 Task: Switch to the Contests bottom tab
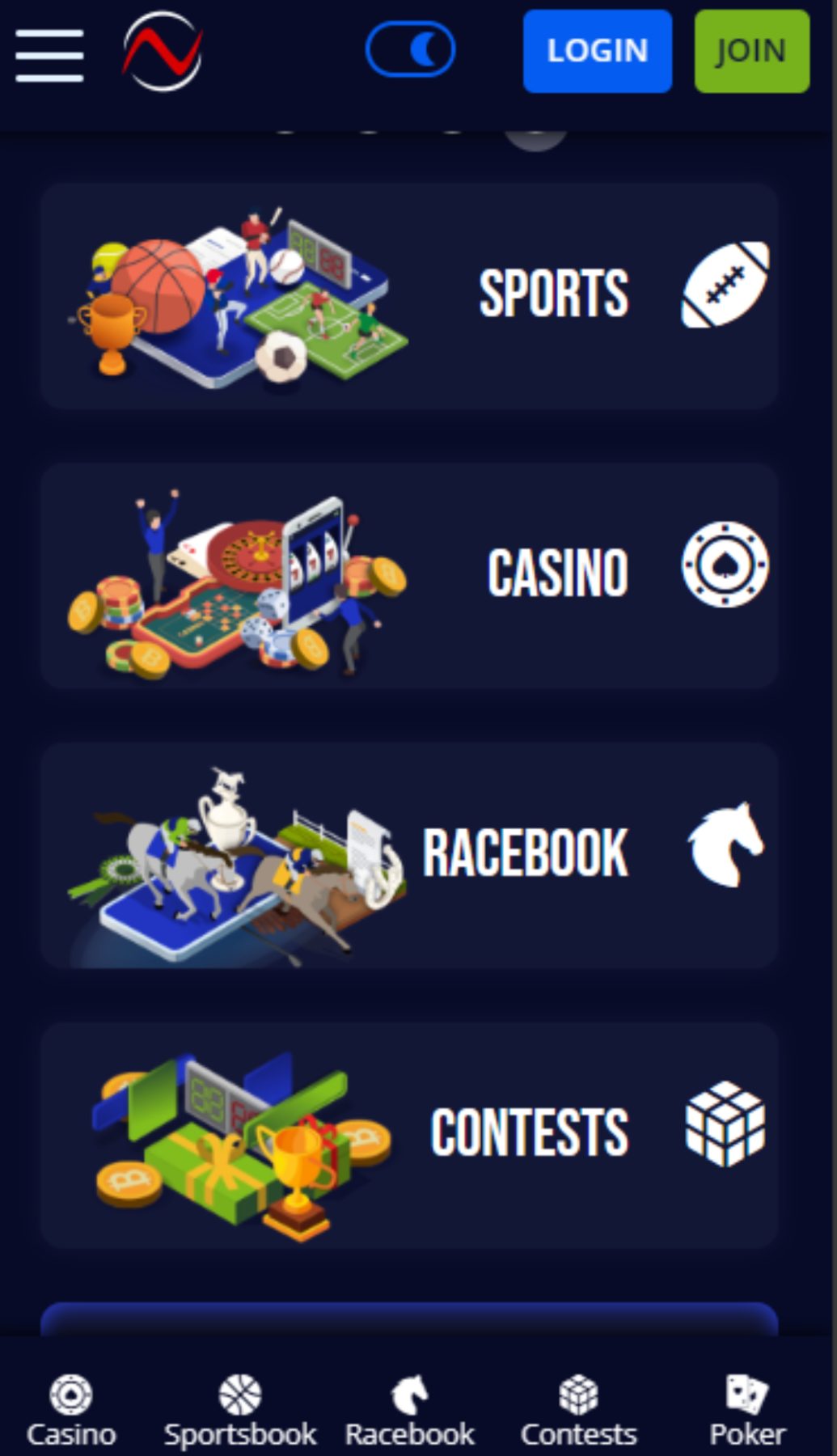click(579, 1411)
